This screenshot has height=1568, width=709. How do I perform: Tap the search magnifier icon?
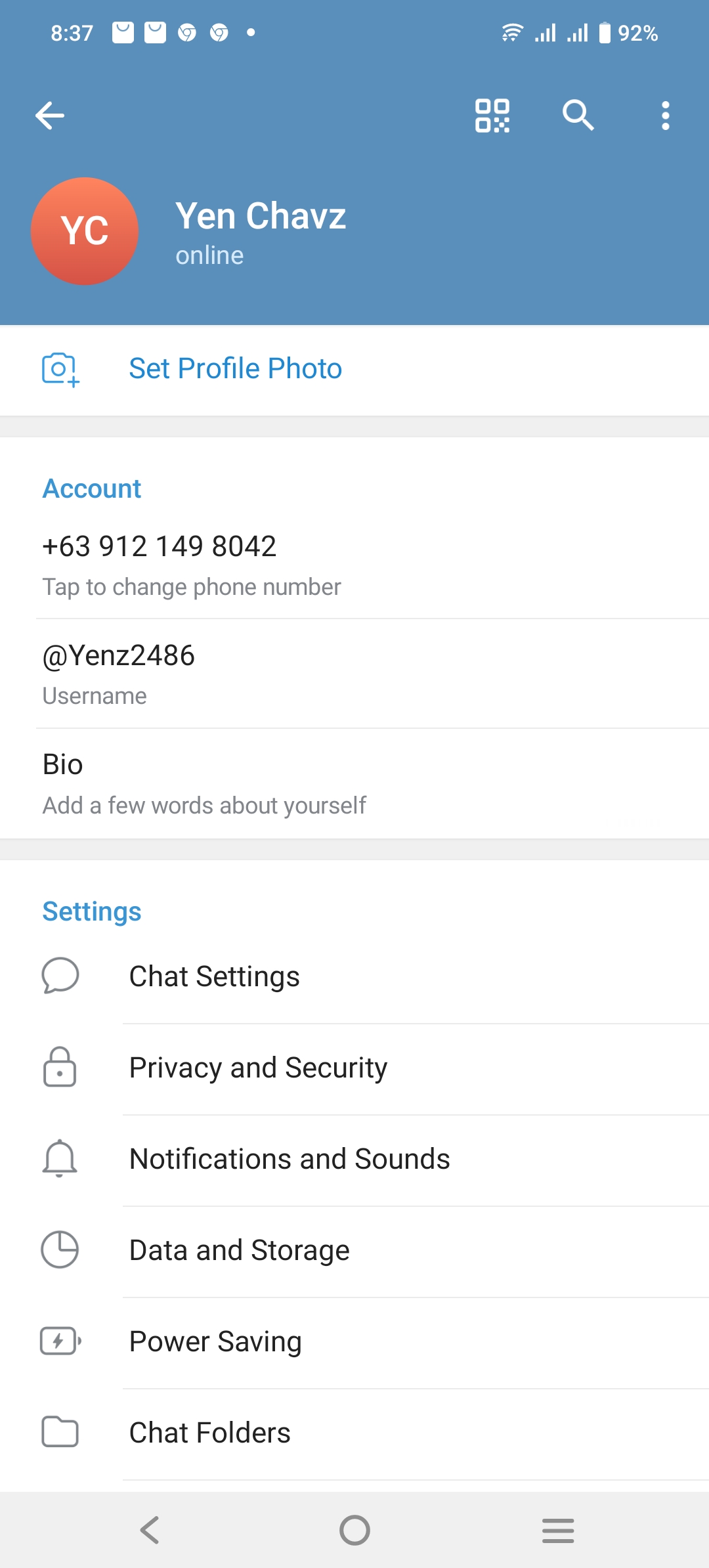(578, 116)
